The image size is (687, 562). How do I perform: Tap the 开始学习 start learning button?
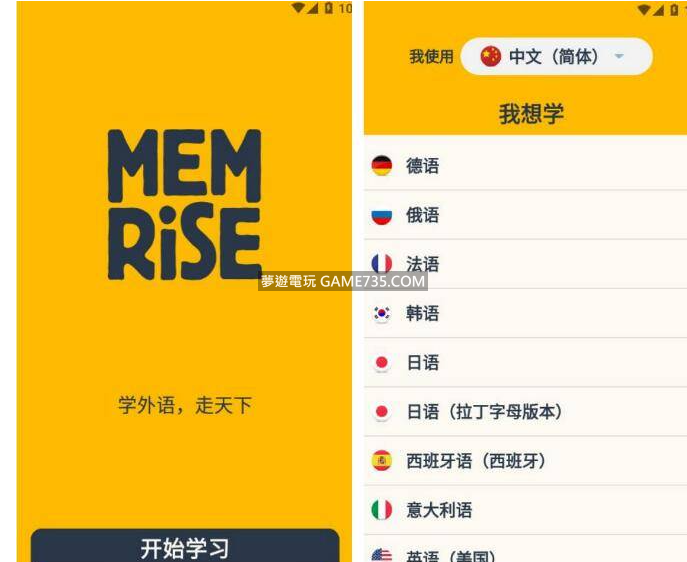click(185, 547)
